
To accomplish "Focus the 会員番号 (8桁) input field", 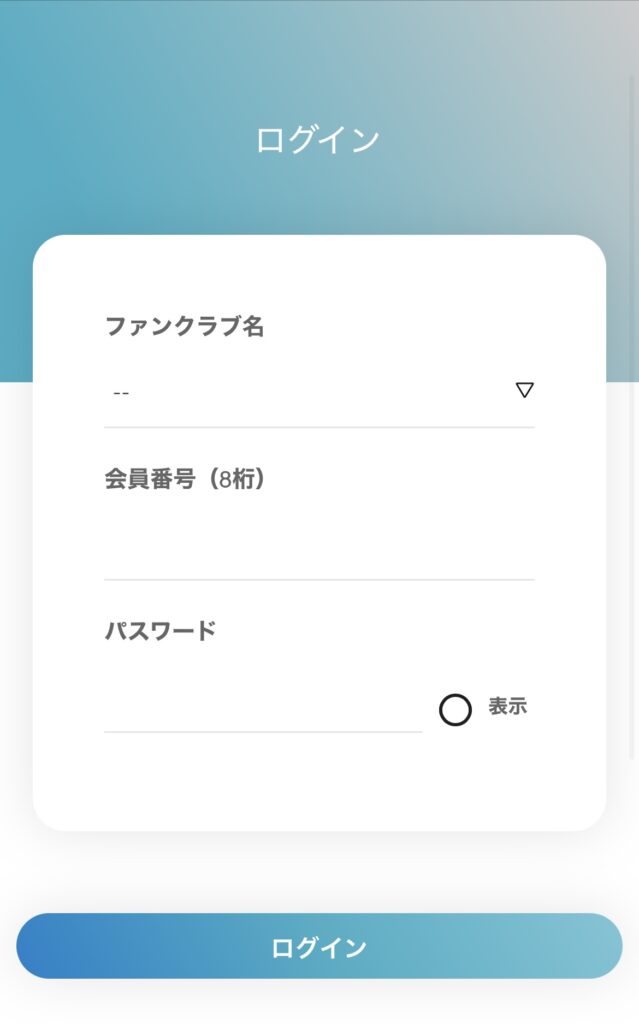I will click(319, 547).
